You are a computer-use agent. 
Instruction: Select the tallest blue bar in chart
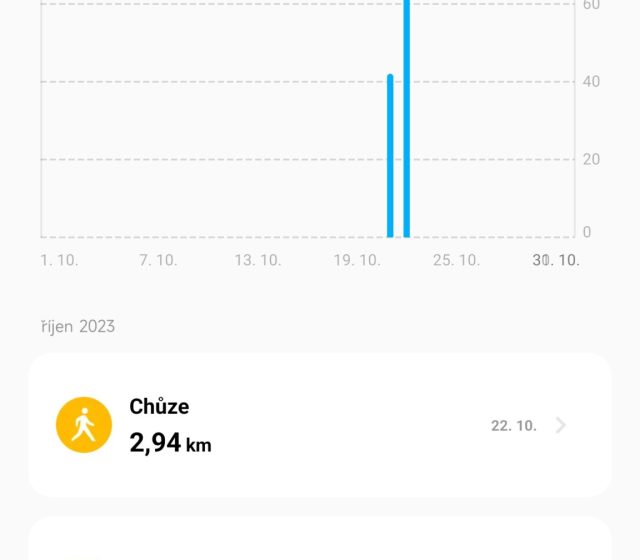coord(407,120)
